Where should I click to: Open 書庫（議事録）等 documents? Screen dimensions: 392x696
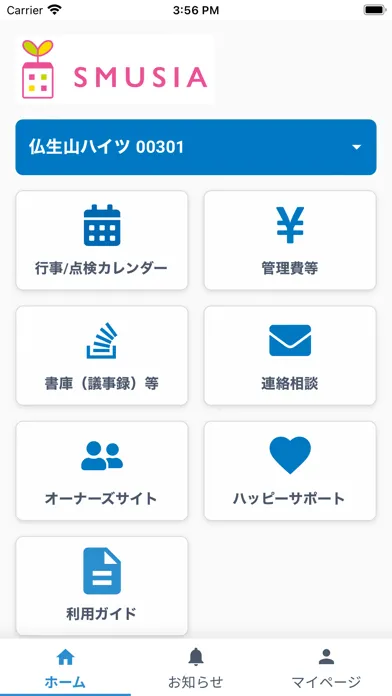click(102, 356)
